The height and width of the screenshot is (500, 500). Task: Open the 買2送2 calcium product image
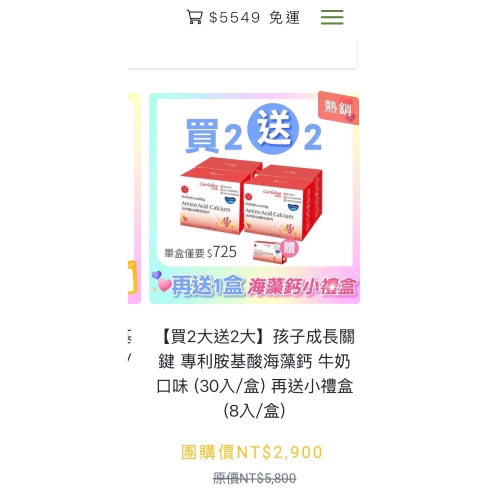click(x=254, y=198)
